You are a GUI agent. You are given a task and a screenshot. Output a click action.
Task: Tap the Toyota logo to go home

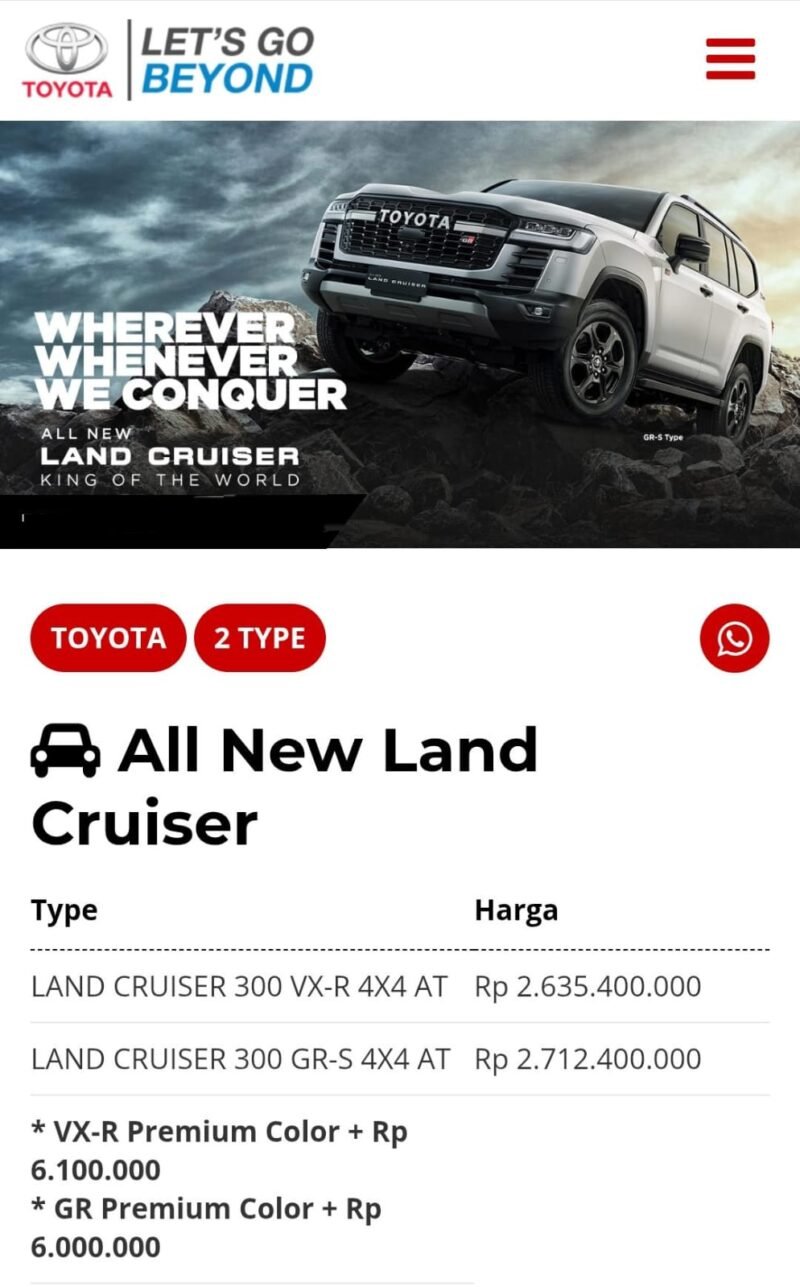(68, 60)
